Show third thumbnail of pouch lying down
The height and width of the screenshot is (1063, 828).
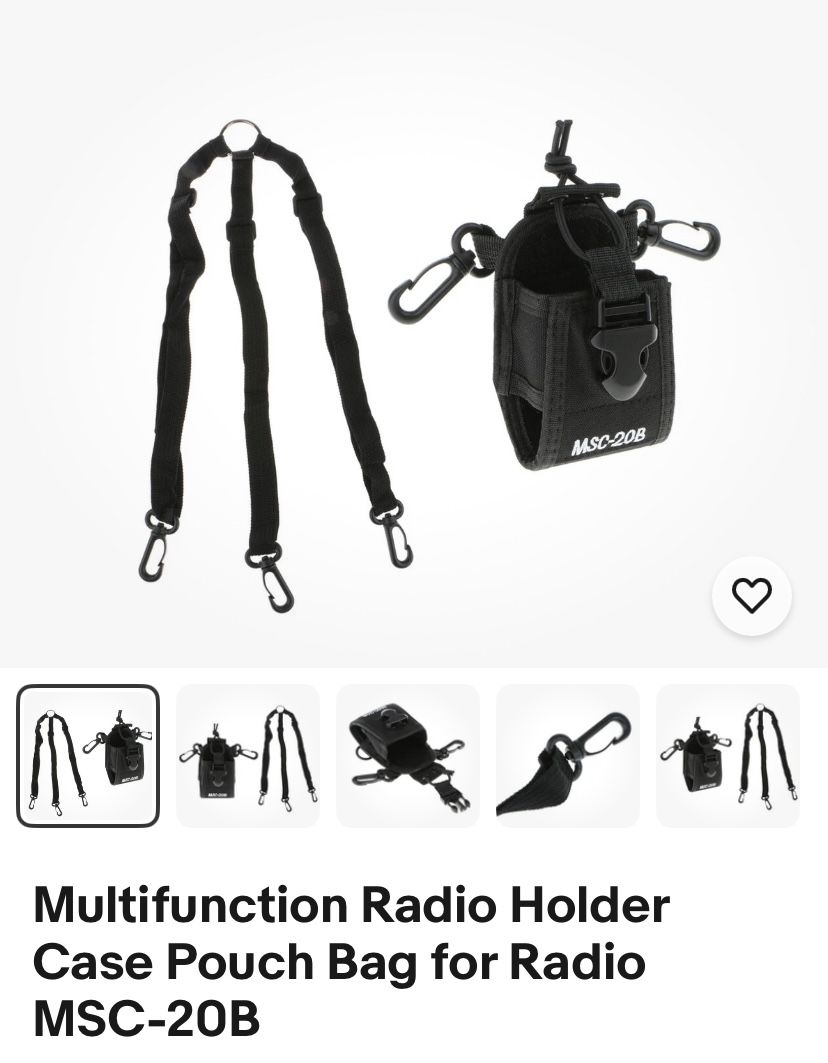[408, 756]
